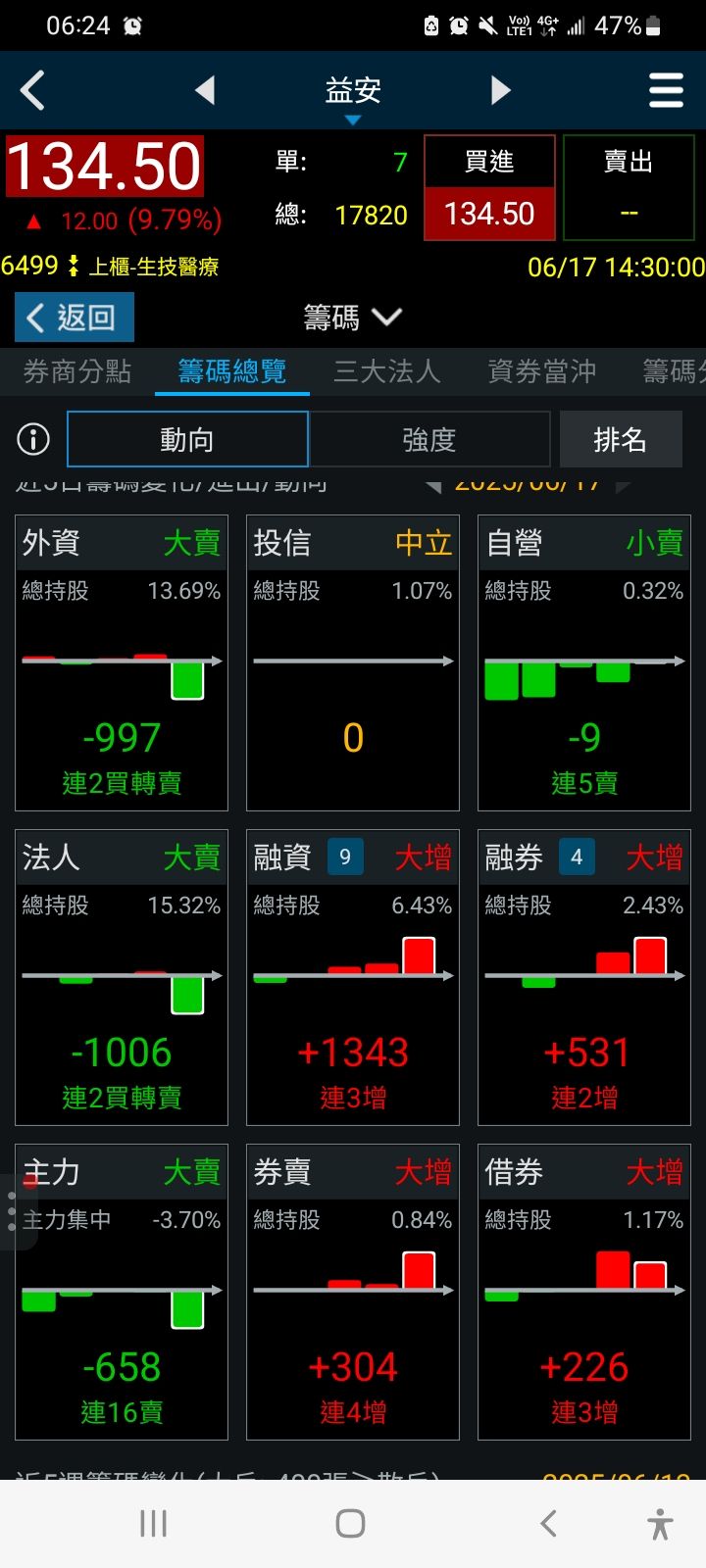Open the 外資 card

(x=122, y=662)
